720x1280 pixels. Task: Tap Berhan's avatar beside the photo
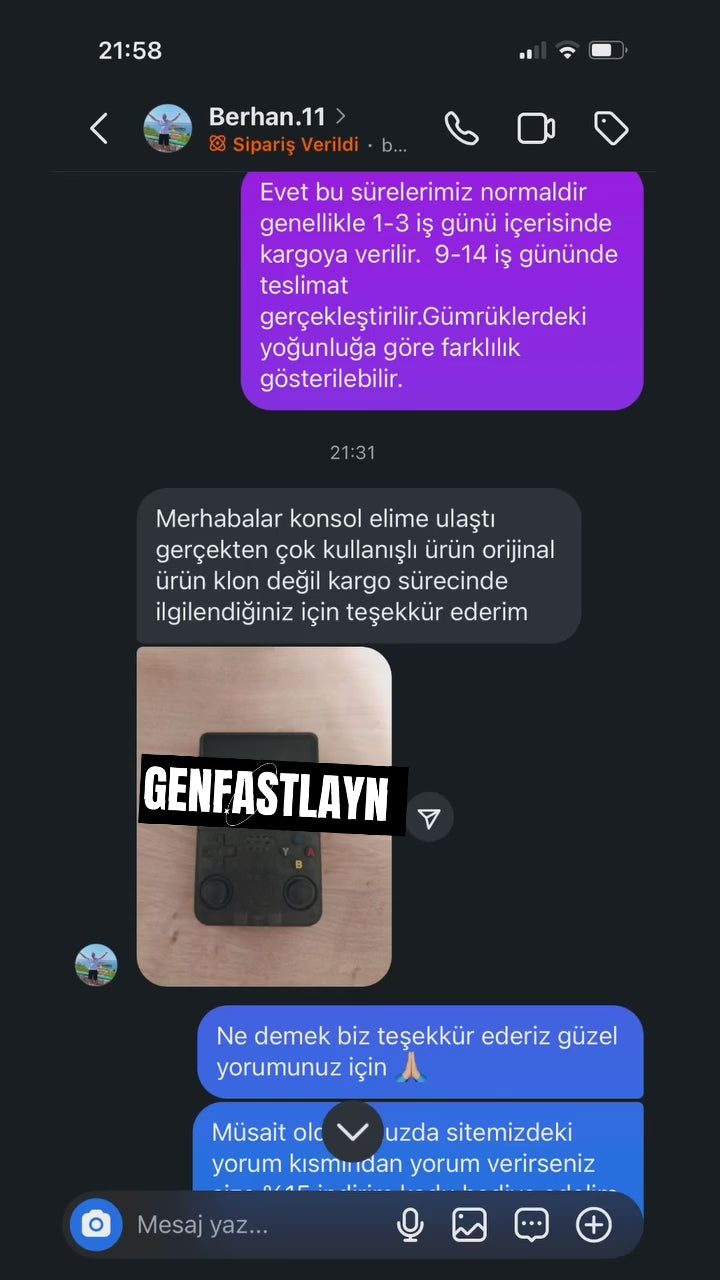(97, 965)
